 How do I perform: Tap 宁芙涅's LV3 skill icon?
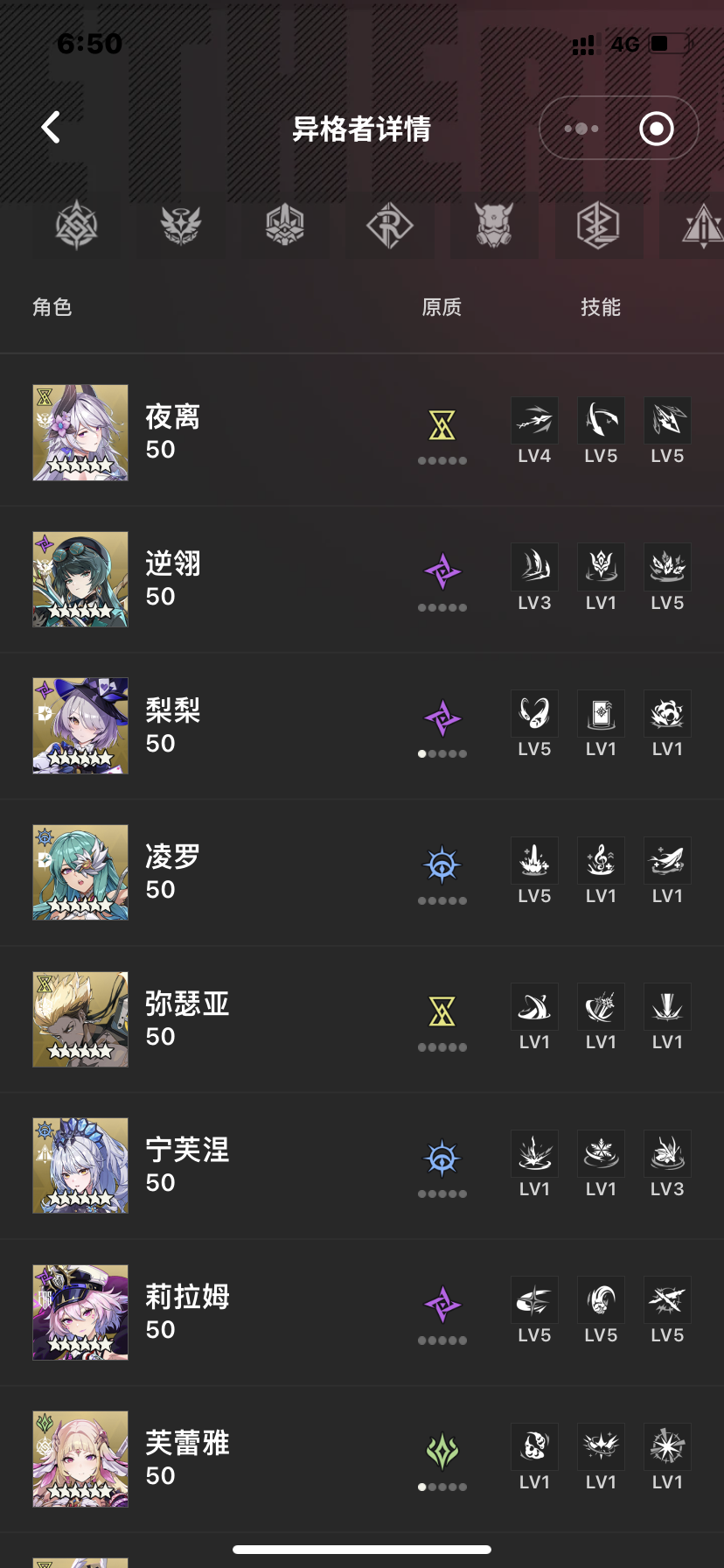667,1154
